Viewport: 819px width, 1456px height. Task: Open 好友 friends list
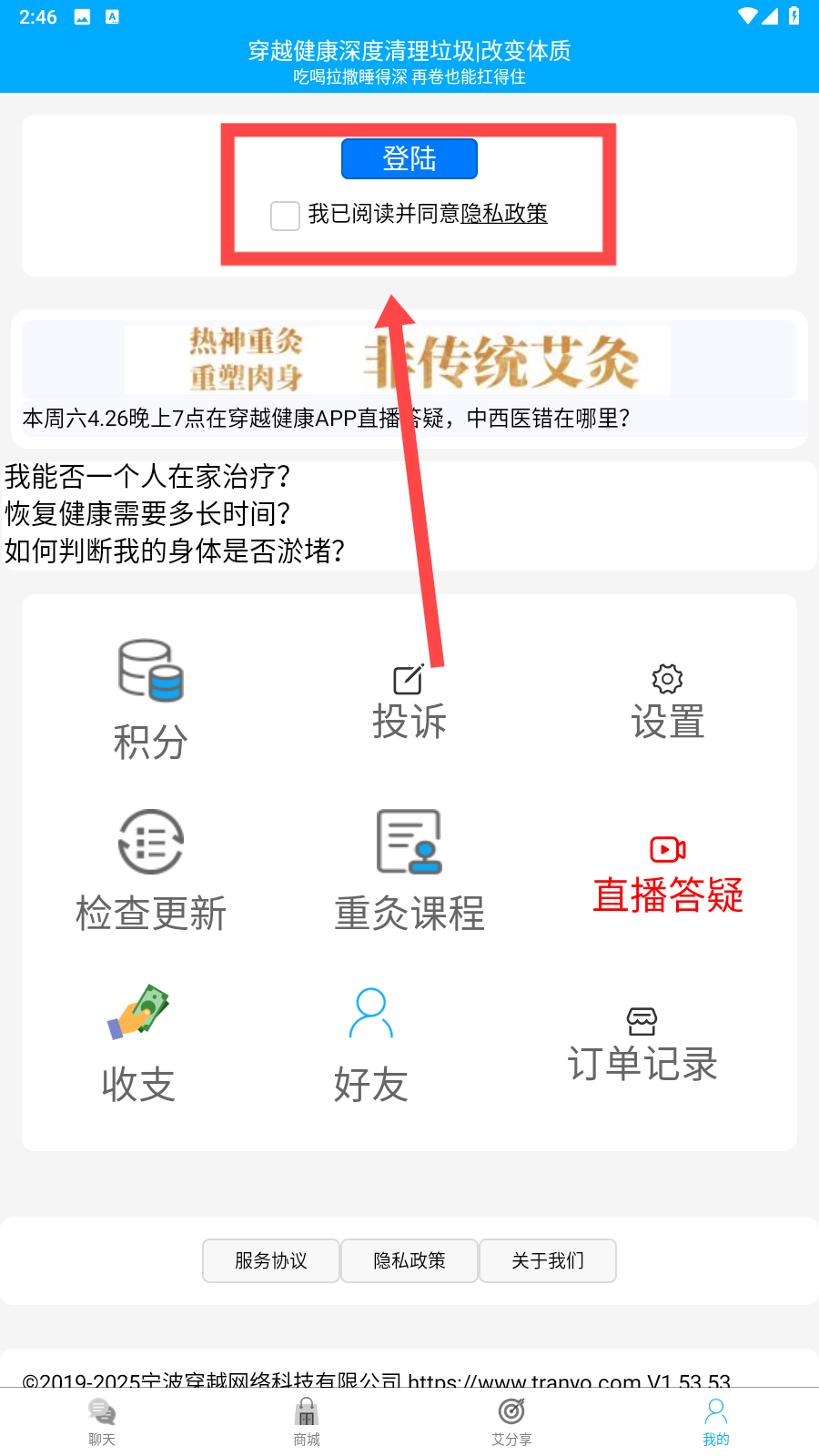pos(370,1043)
